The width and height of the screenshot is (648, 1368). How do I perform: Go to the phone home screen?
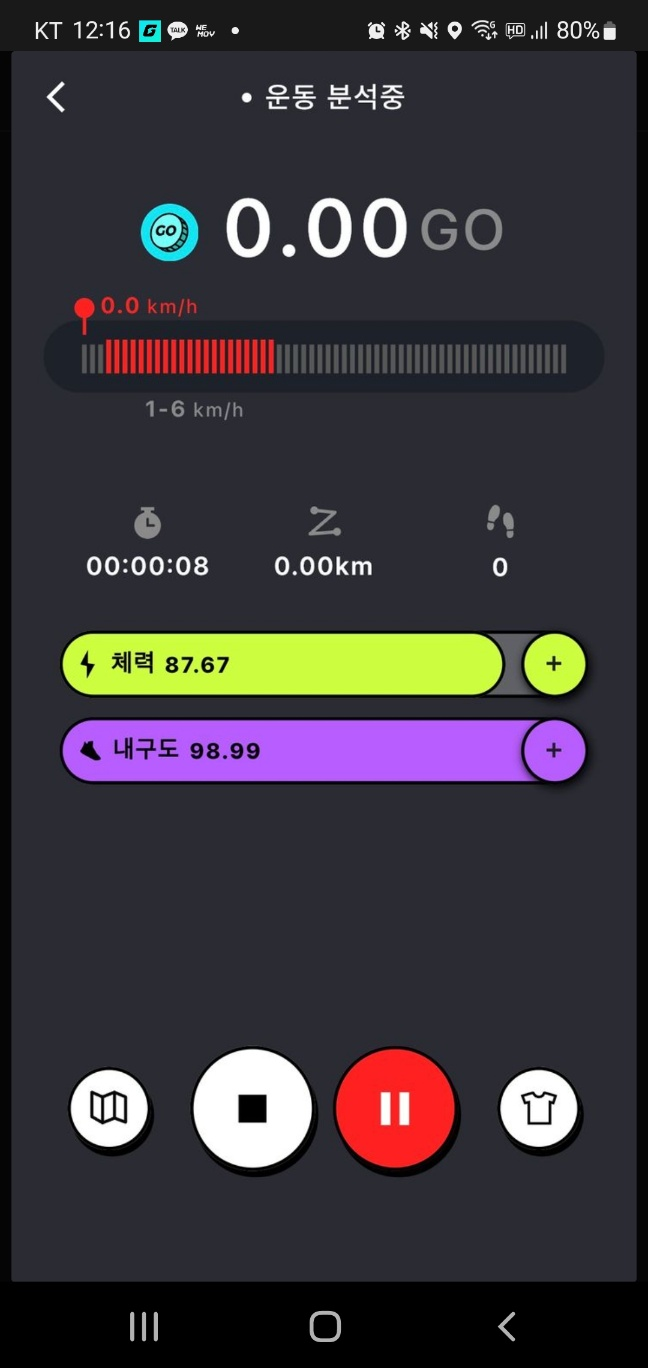click(x=325, y=1326)
